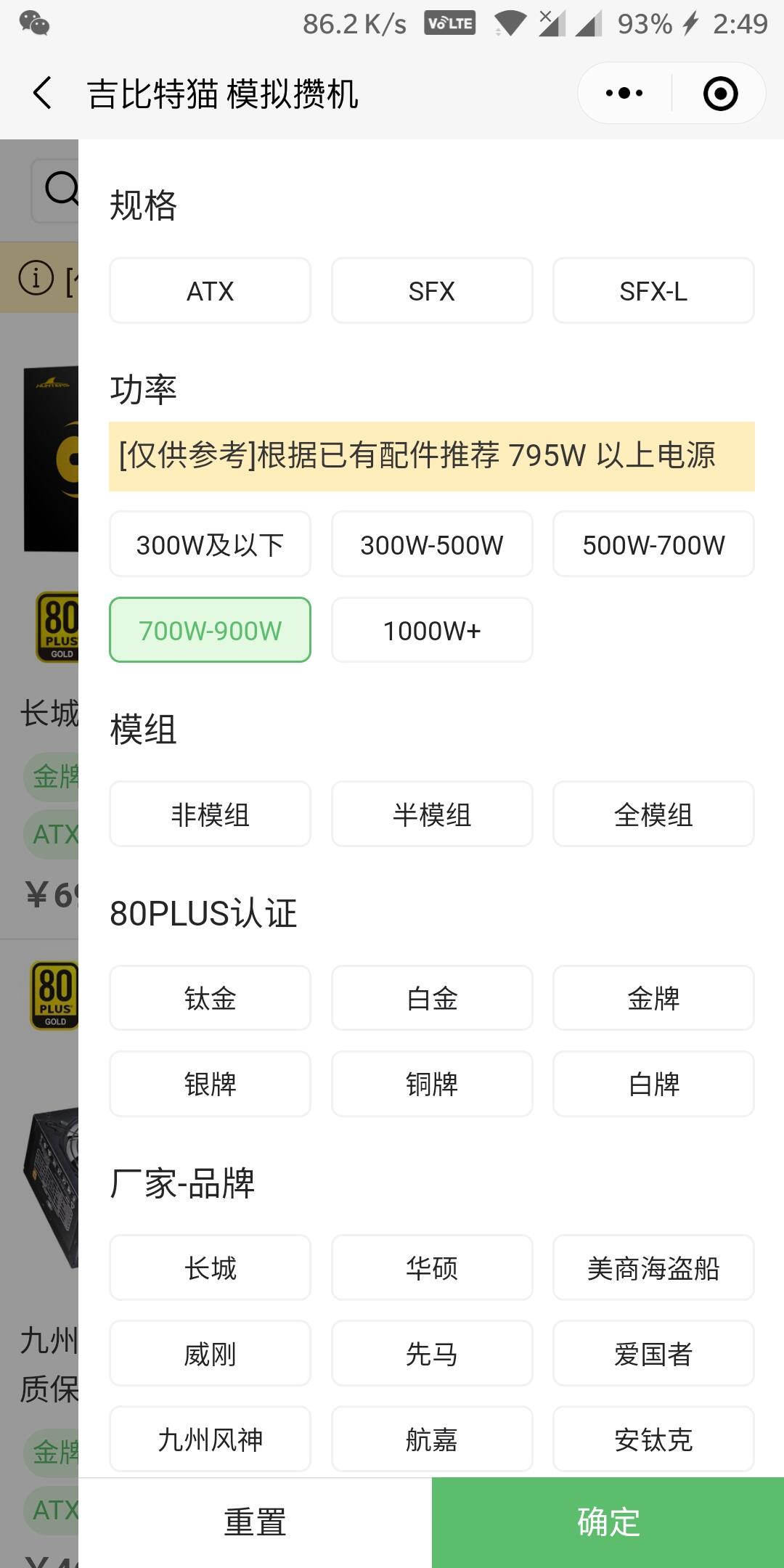Pick the 1000W+ power option
The image size is (784, 1568).
click(432, 630)
